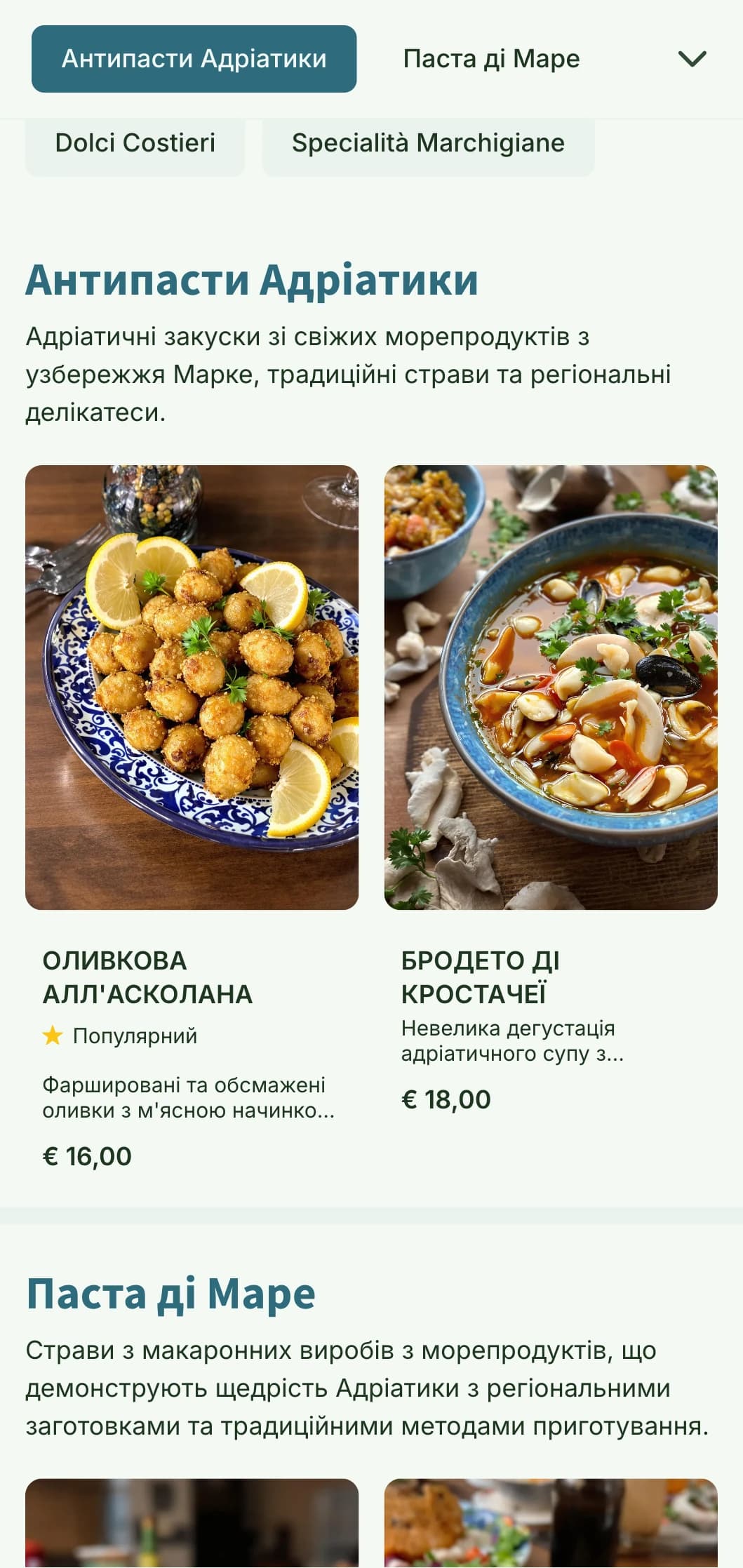Expand the category list chevron
The image size is (743, 1568).
(x=692, y=59)
